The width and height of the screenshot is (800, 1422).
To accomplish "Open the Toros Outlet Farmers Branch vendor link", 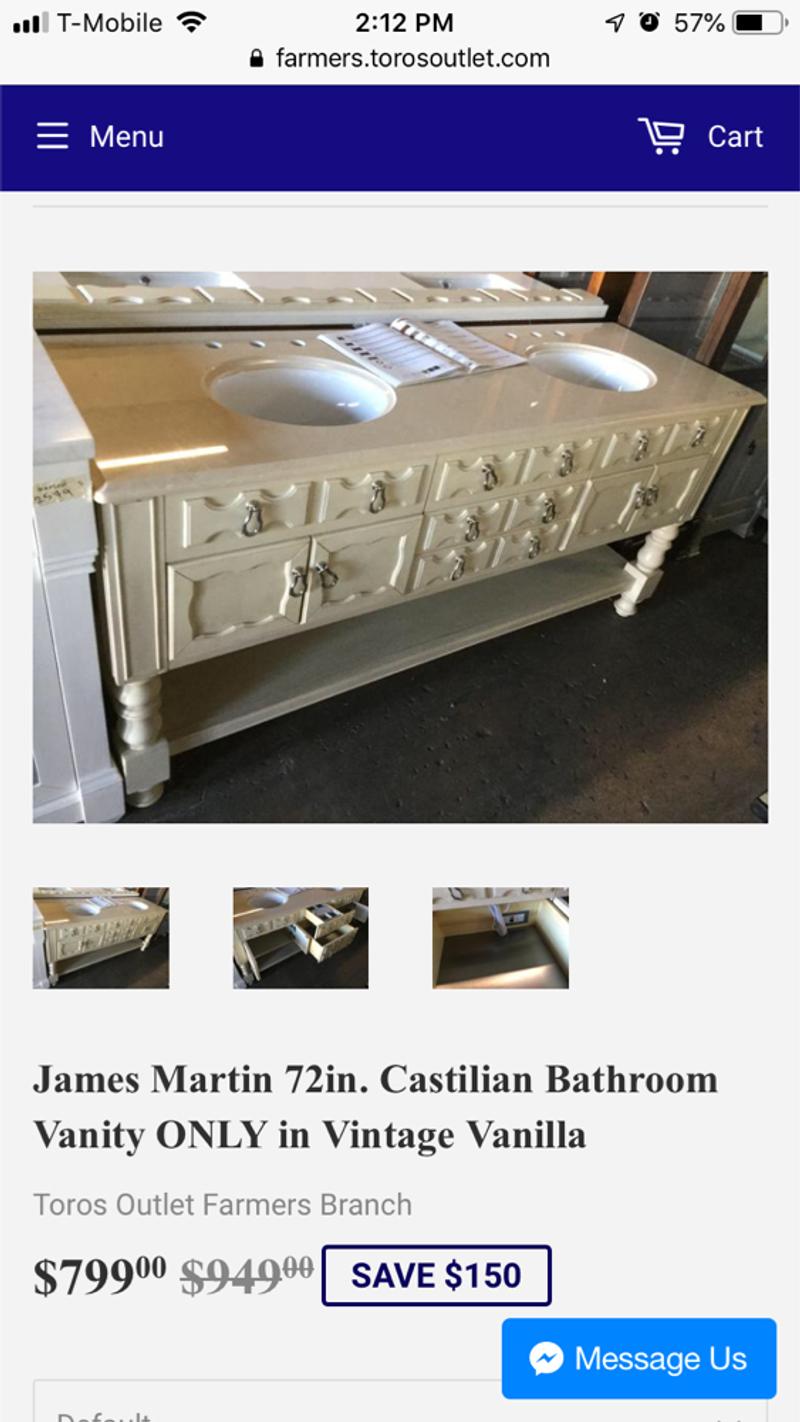I will click(x=222, y=1204).
